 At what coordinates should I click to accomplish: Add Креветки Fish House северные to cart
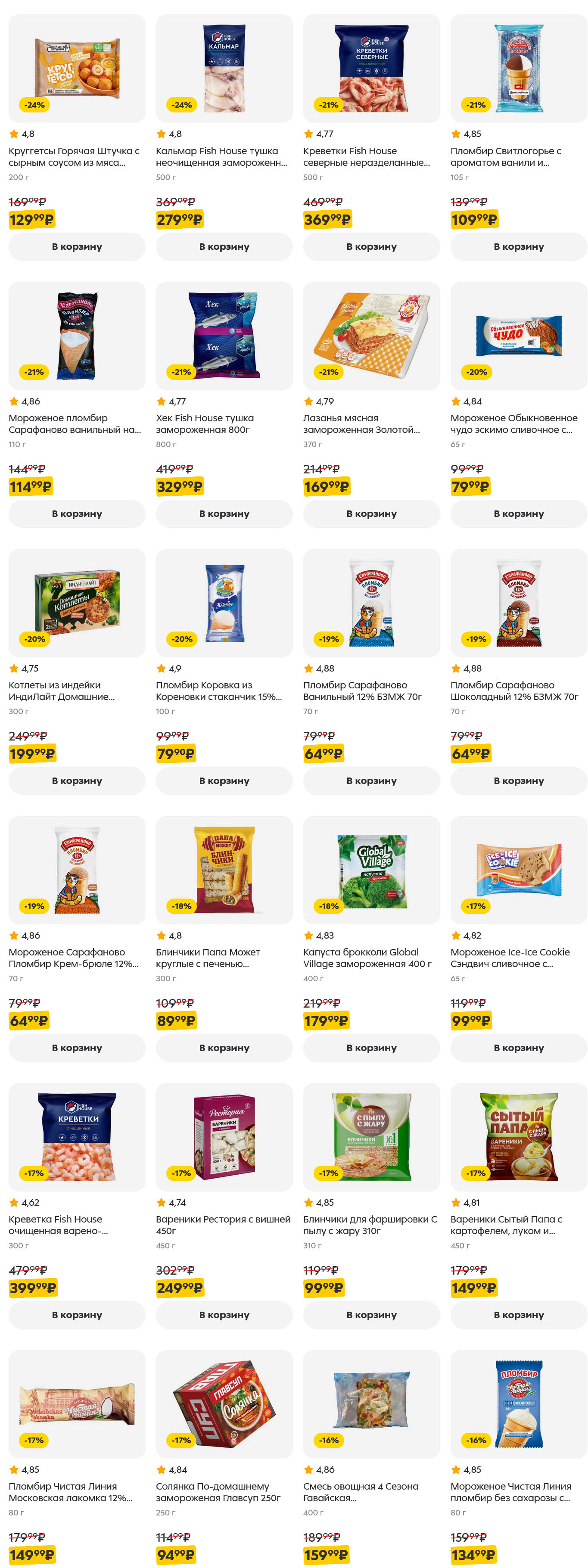click(371, 246)
